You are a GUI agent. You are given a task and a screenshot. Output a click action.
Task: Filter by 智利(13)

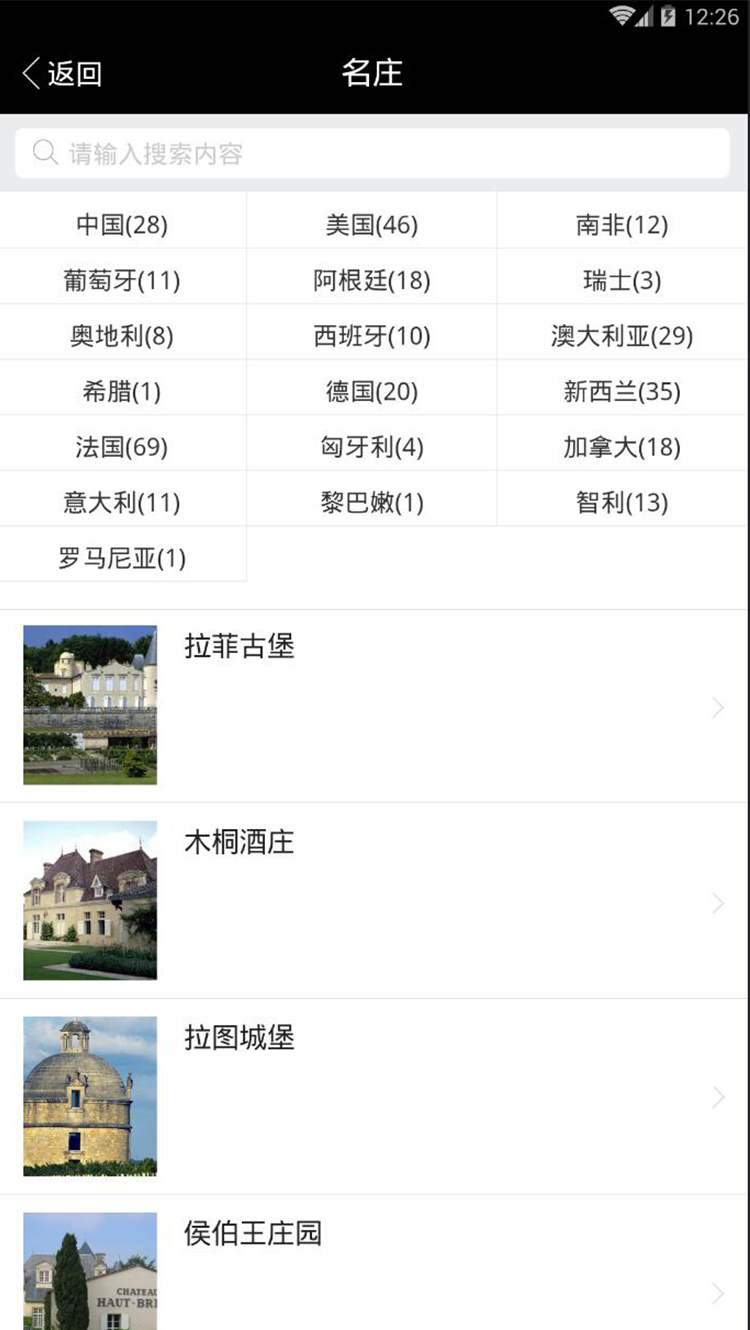click(x=621, y=502)
